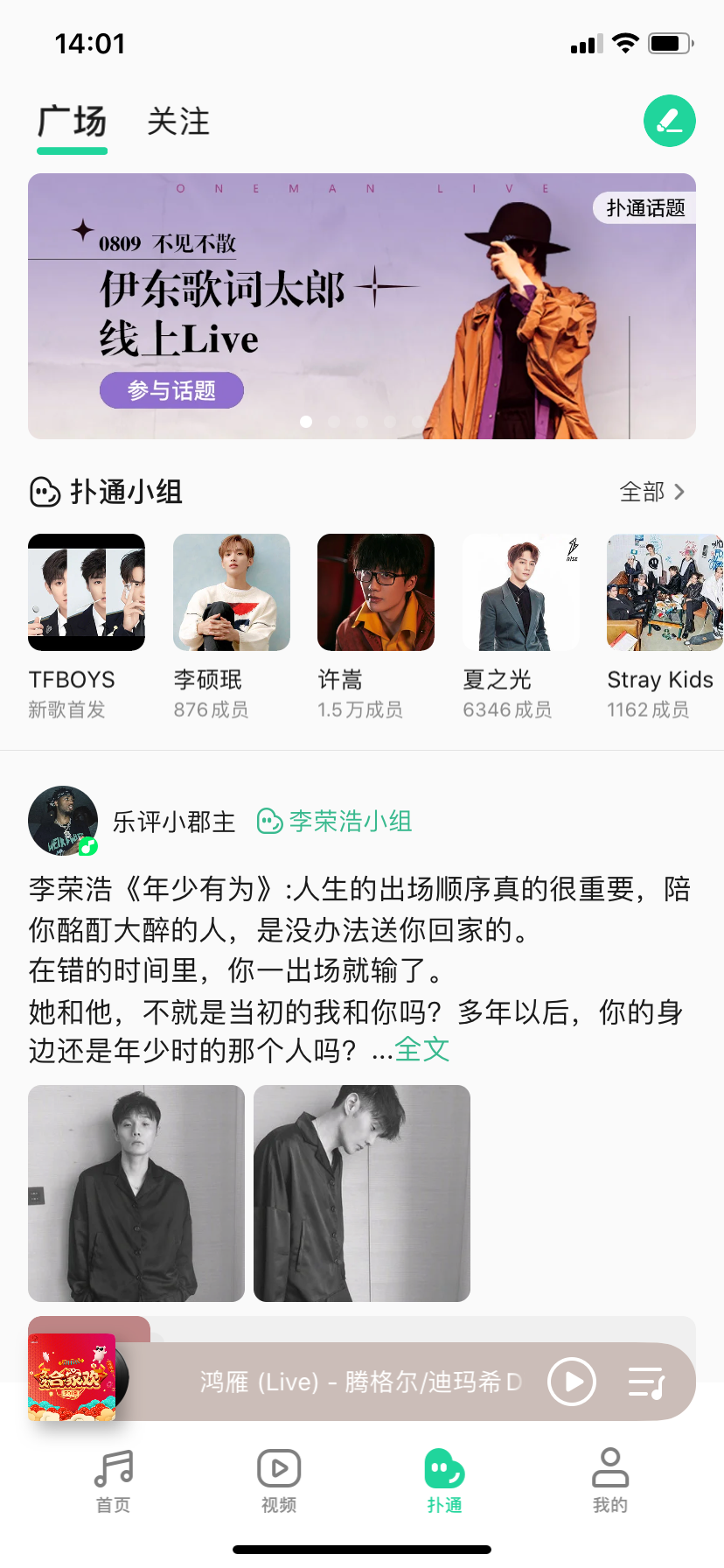The height and width of the screenshot is (1568, 724).
Task: Open the second photo in 乐评小郡主's post
Action: (362, 1193)
